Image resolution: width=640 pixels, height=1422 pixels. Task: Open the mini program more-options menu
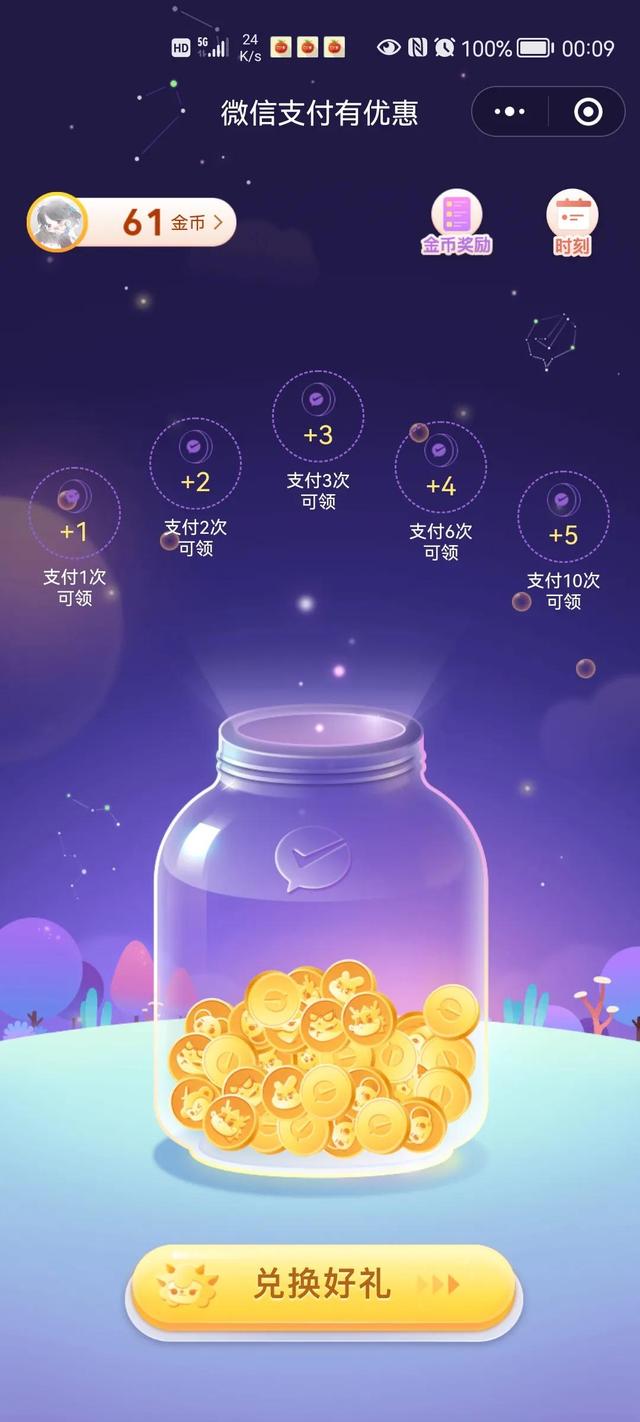(510, 112)
